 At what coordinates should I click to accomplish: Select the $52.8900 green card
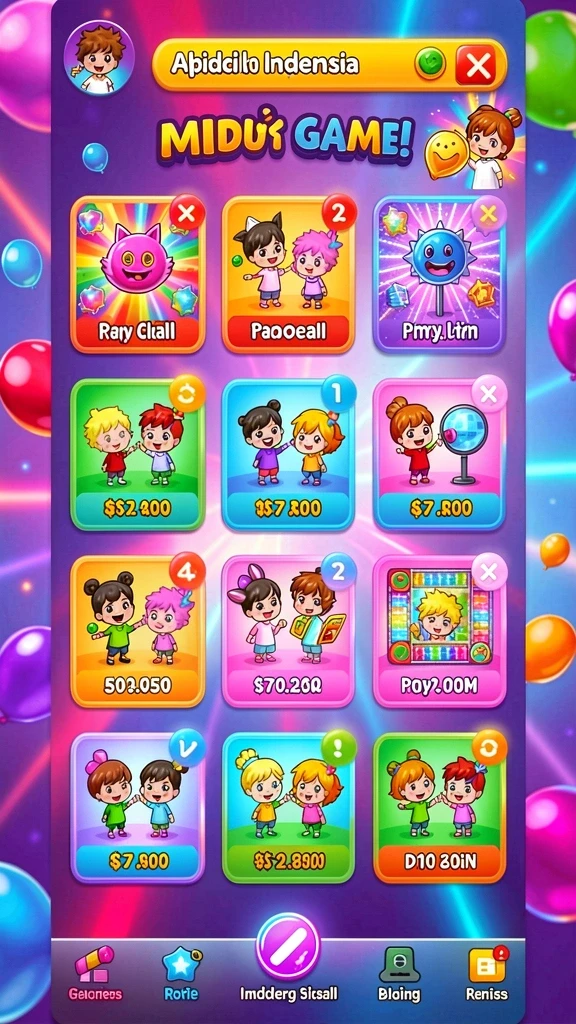point(289,808)
